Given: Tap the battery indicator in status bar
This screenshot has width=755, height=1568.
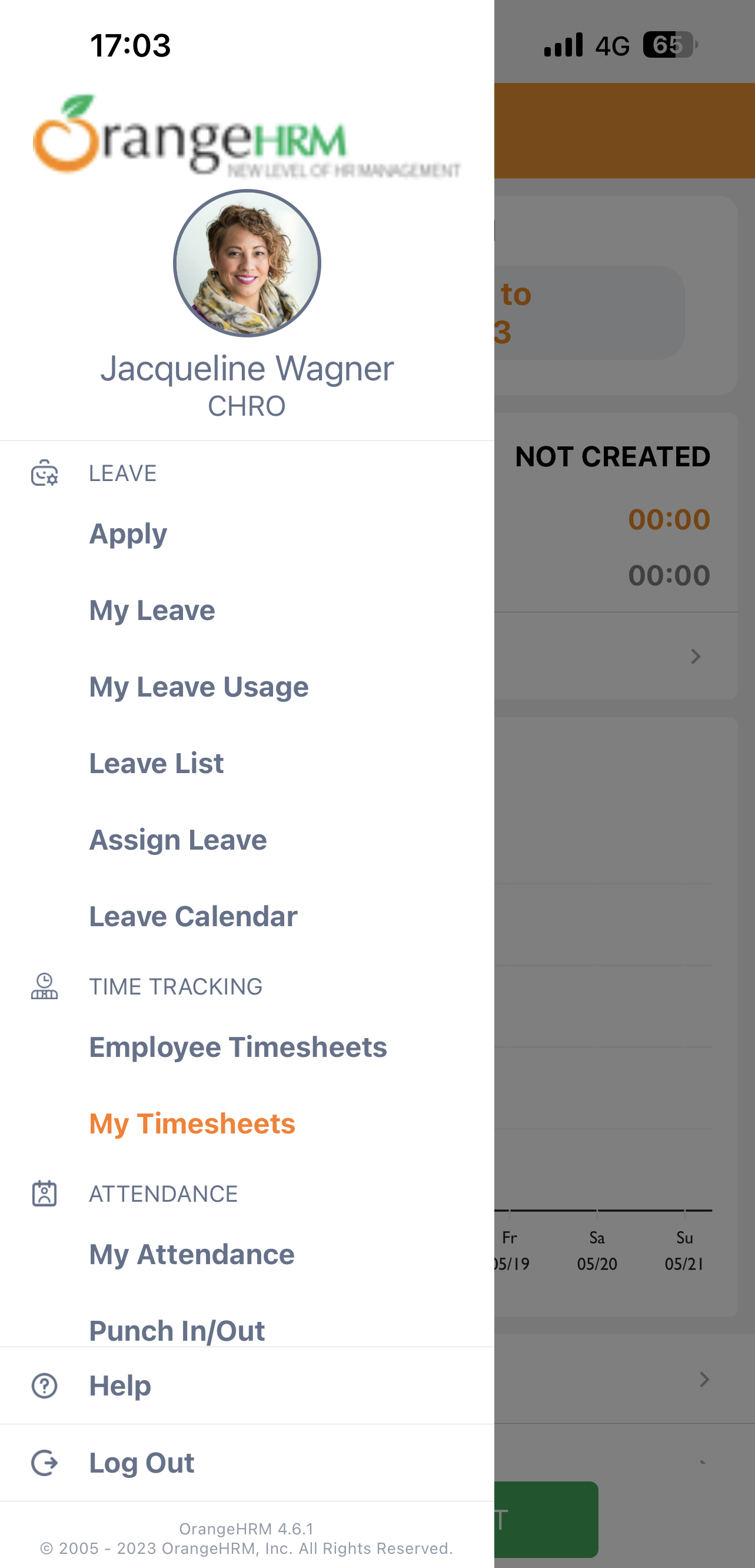Looking at the screenshot, I should click(667, 45).
